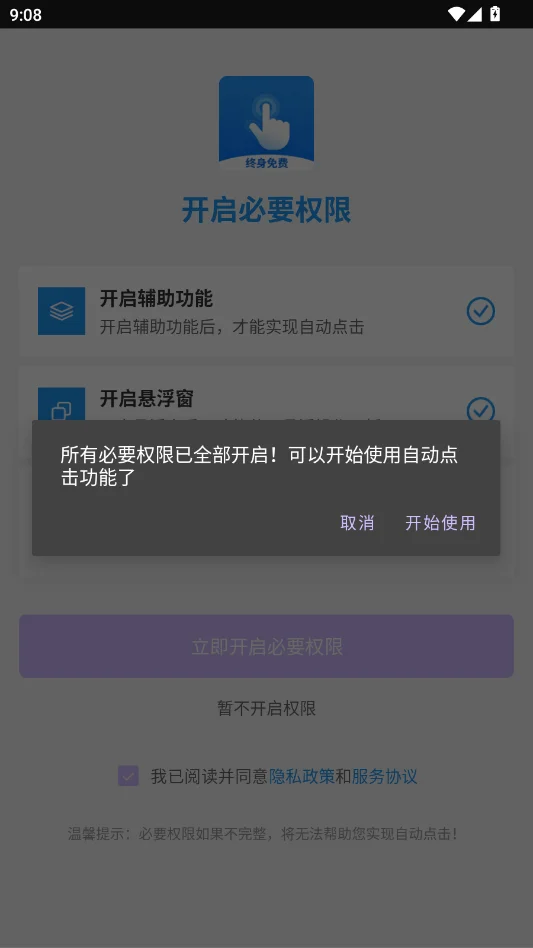
Task: Open the 开启辅助功能 row
Action: coord(266,311)
